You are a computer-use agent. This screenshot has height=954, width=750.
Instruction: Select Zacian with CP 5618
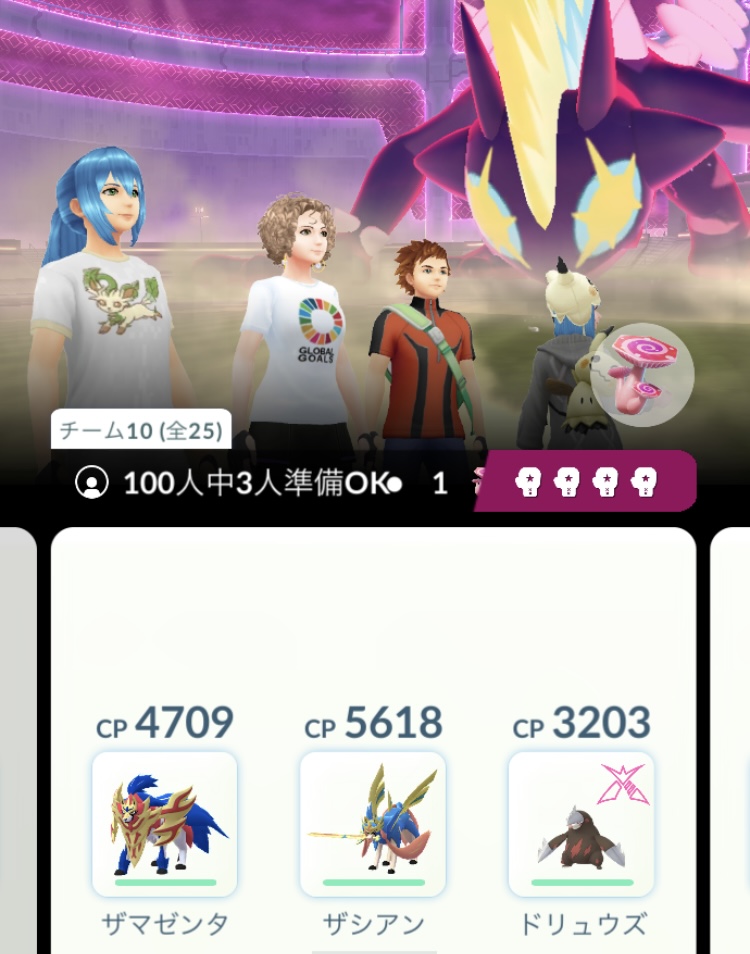pos(372,824)
